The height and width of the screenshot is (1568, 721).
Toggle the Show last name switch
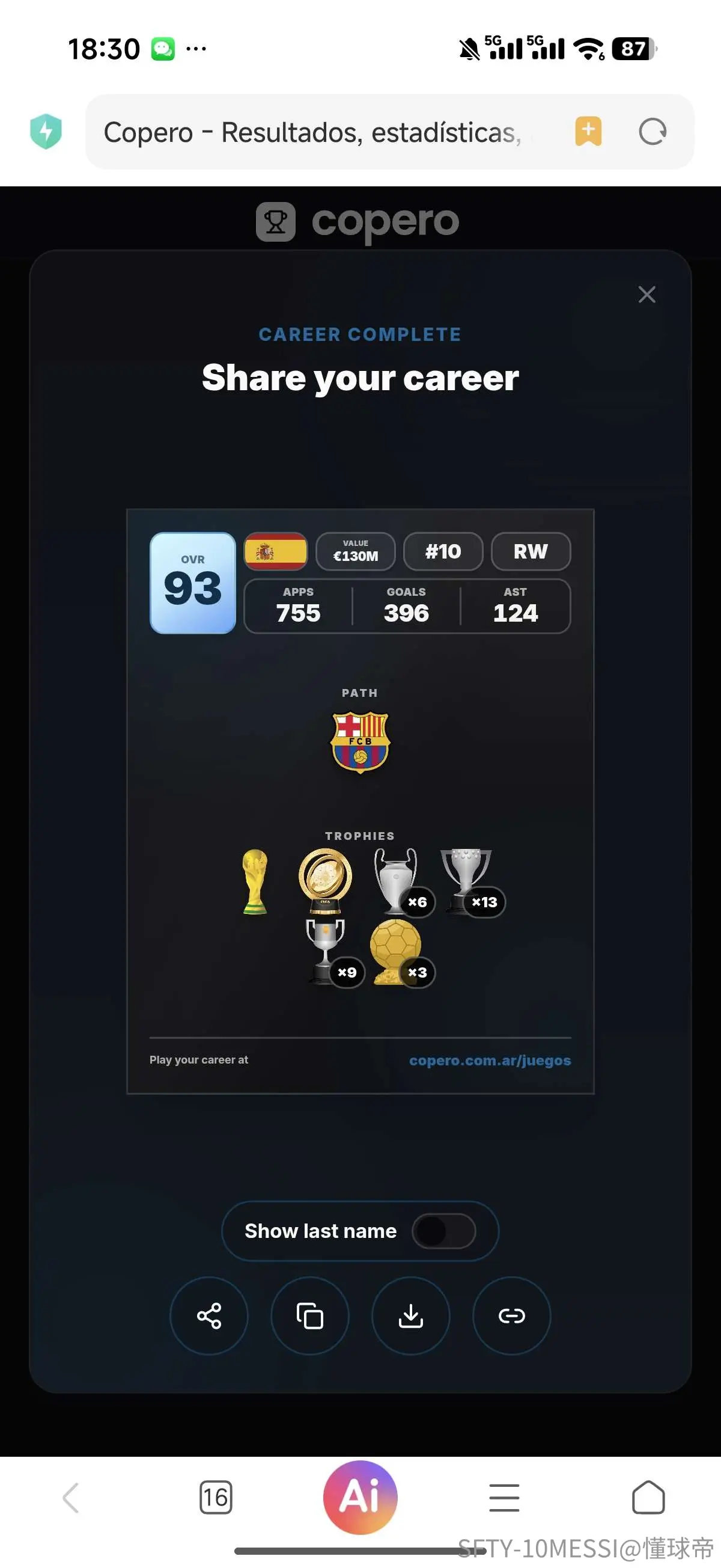[443, 1231]
